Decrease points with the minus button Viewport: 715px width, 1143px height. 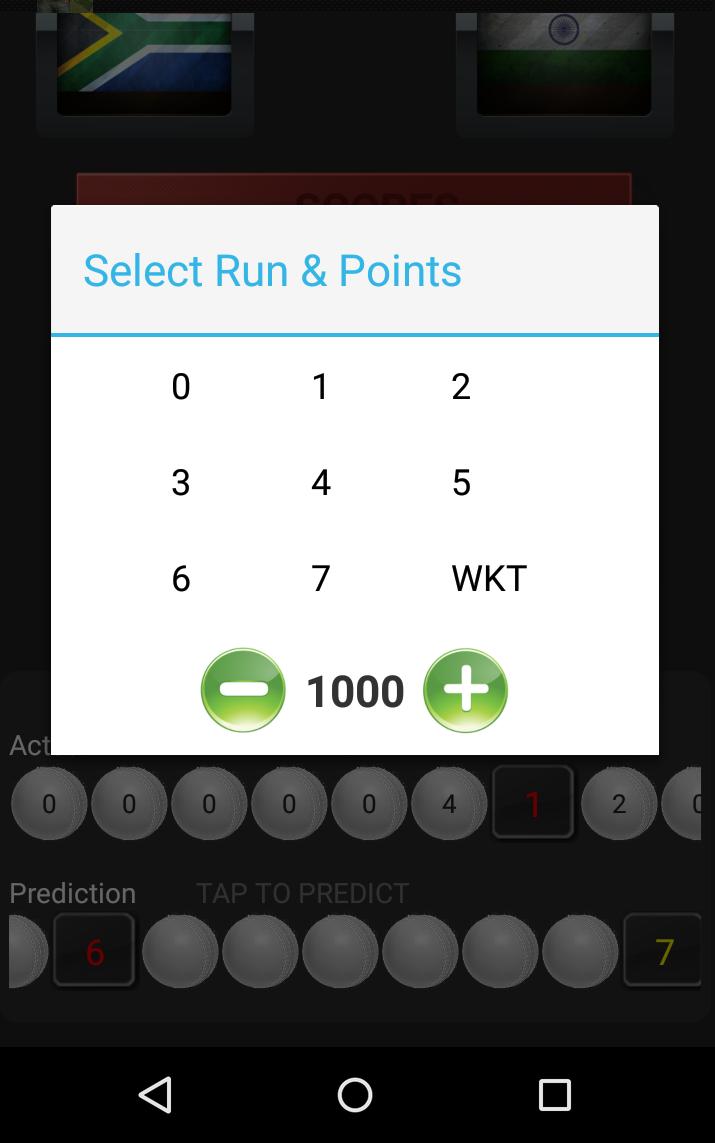[x=243, y=690]
